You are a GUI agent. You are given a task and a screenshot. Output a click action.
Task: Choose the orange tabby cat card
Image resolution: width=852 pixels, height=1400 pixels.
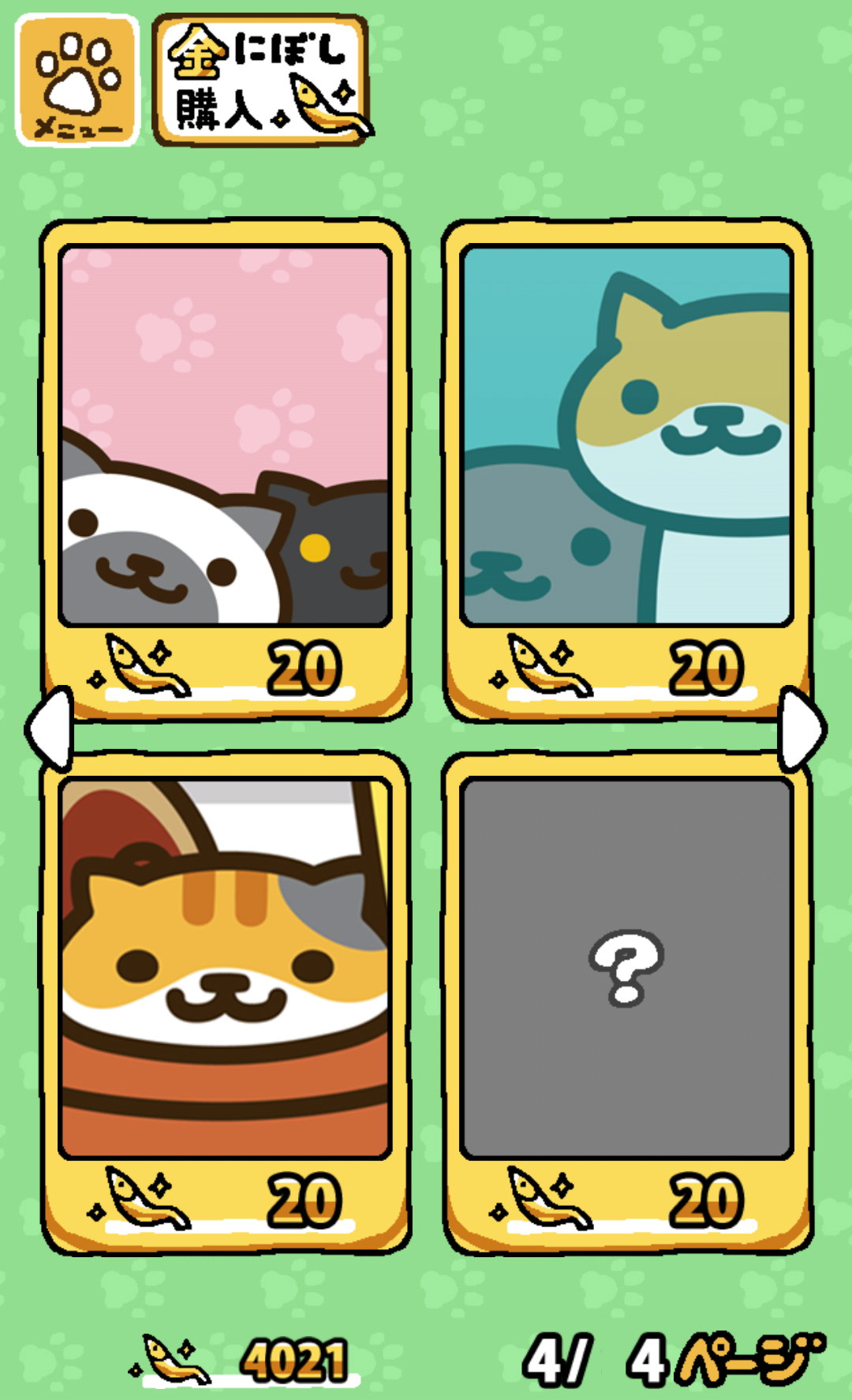[226, 1002]
